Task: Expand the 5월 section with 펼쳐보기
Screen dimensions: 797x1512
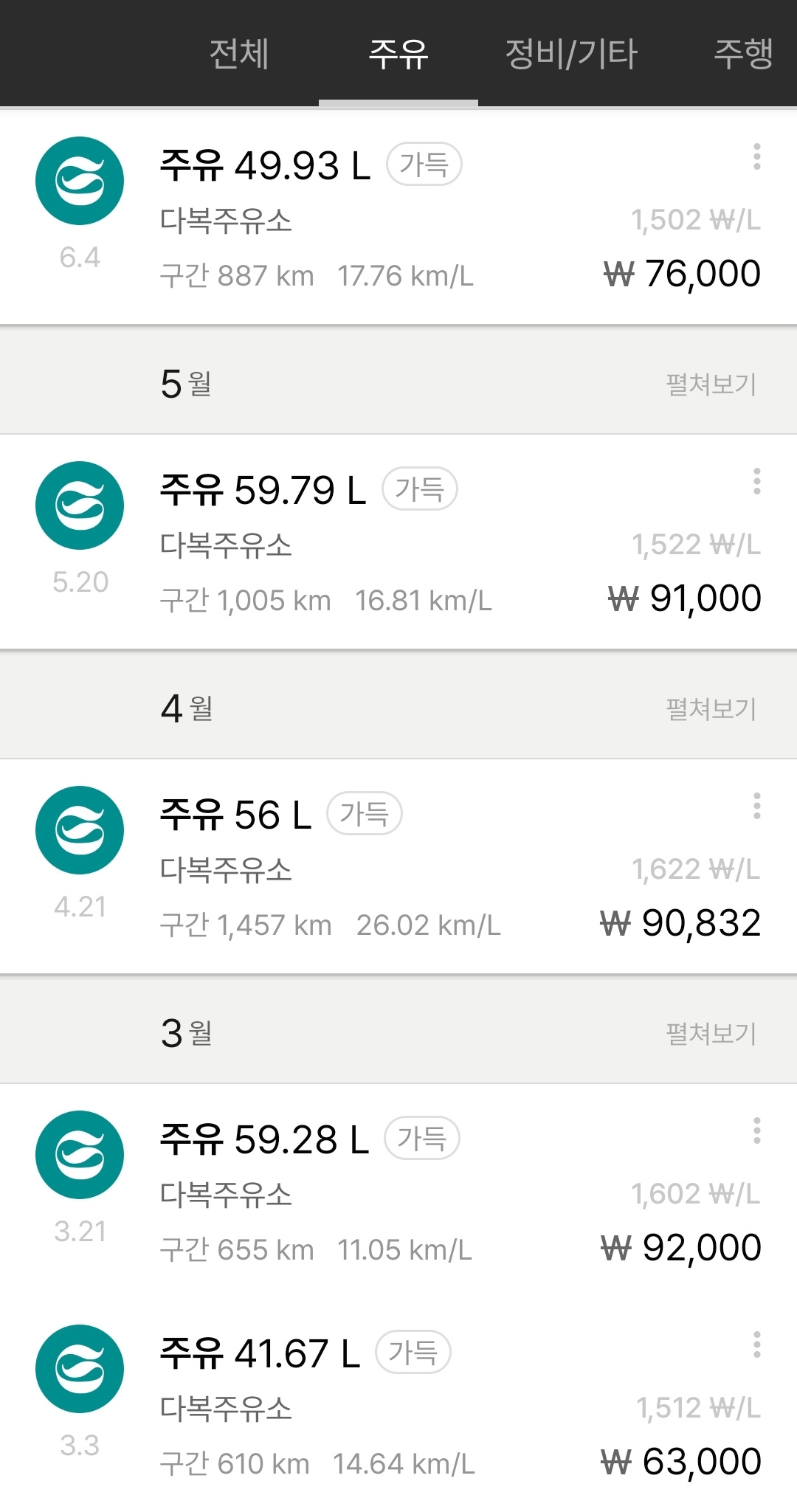Action: [711, 384]
